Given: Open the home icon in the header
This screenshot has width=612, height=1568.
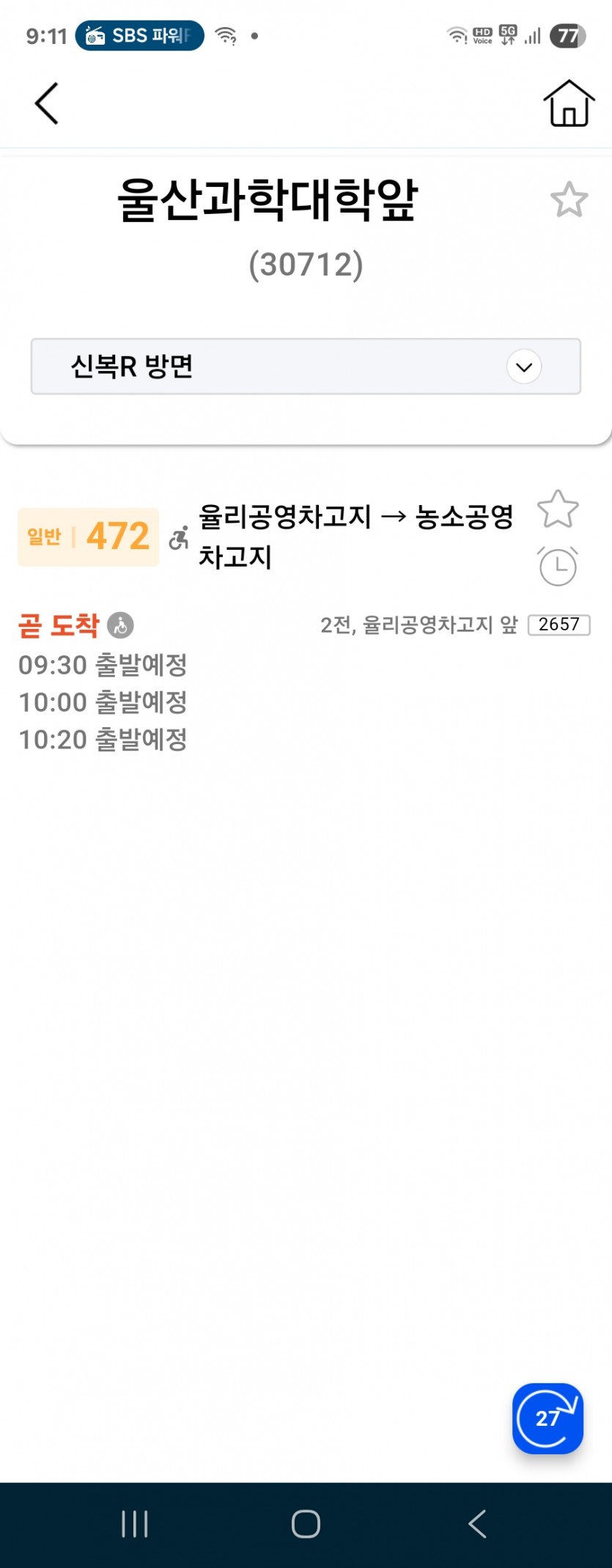Looking at the screenshot, I should click(568, 103).
